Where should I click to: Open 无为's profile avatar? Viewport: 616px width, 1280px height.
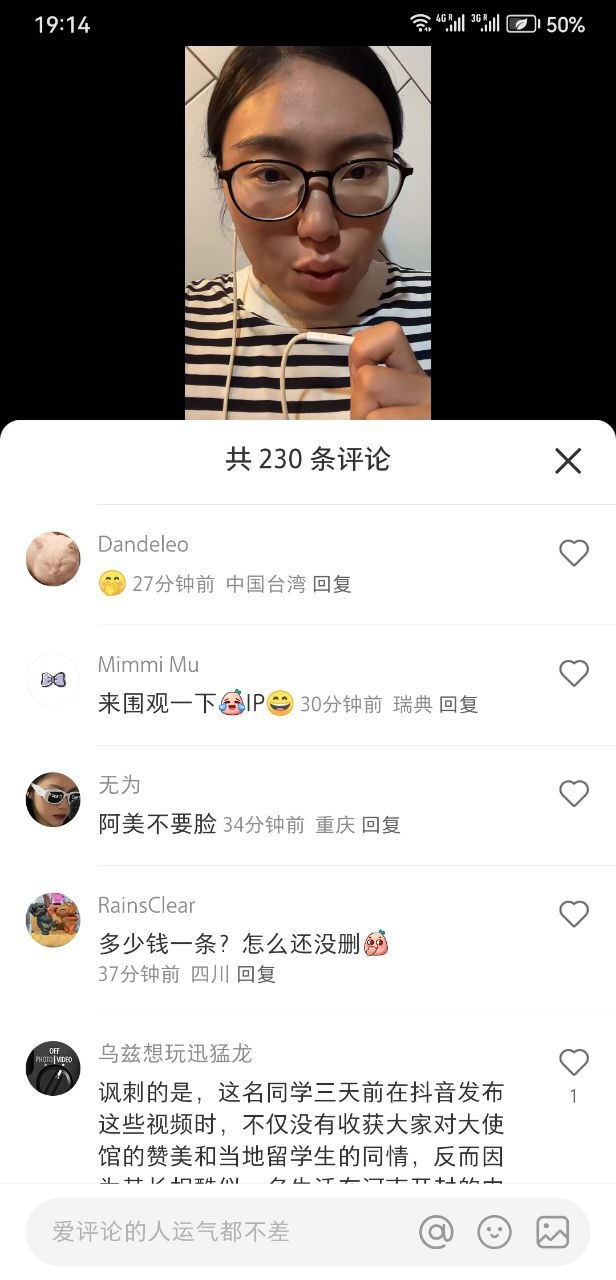coord(53,799)
